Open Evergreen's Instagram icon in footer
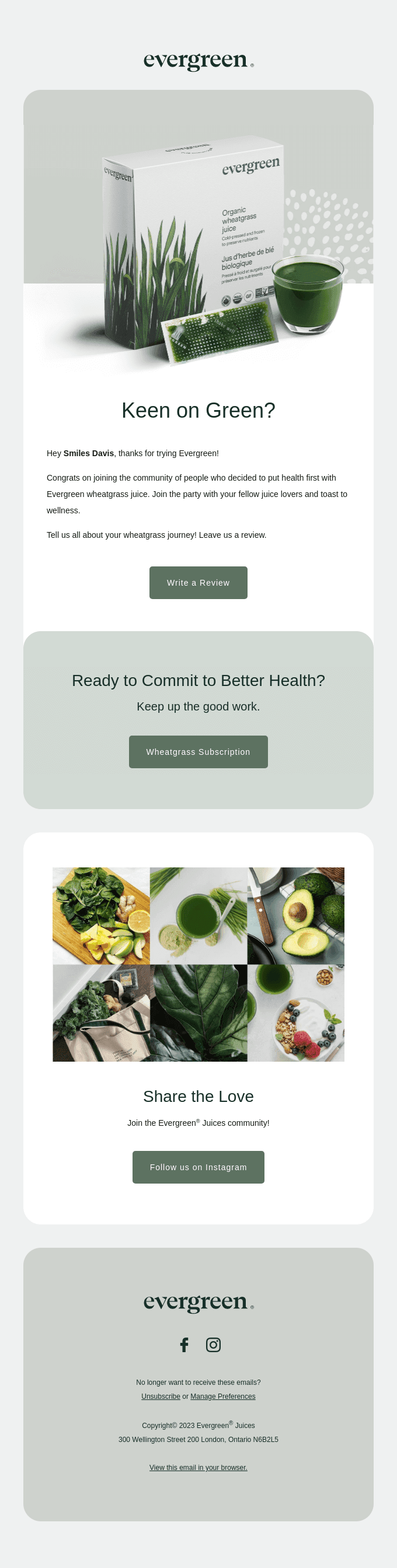The height and width of the screenshot is (1568, 397). [x=213, y=1345]
